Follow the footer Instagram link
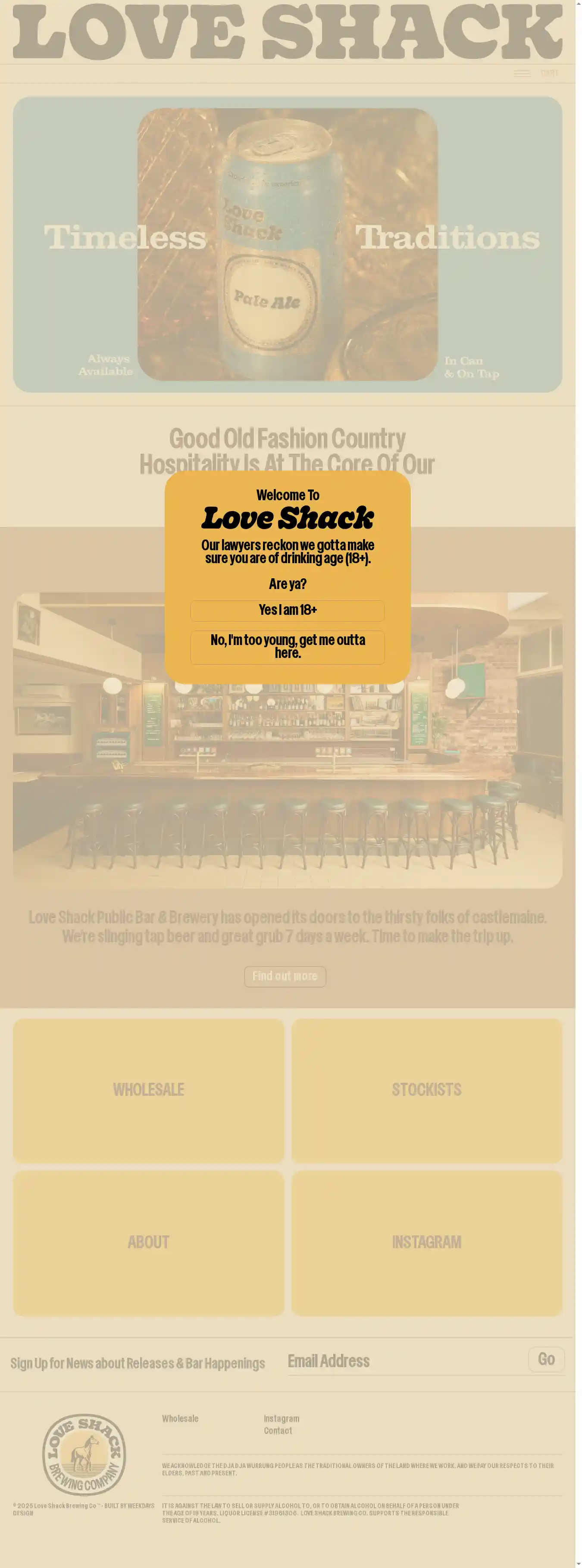This screenshot has height=1568, width=582. pos(281,1418)
